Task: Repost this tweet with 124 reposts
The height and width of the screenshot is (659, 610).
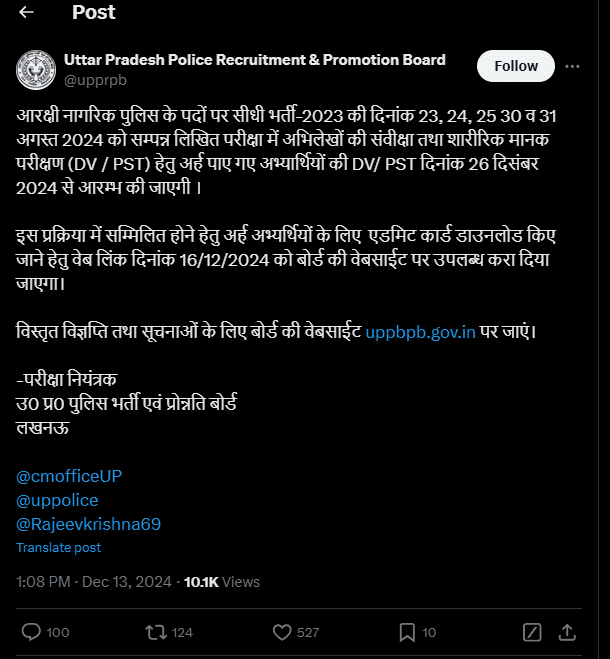Action: coord(157,632)
